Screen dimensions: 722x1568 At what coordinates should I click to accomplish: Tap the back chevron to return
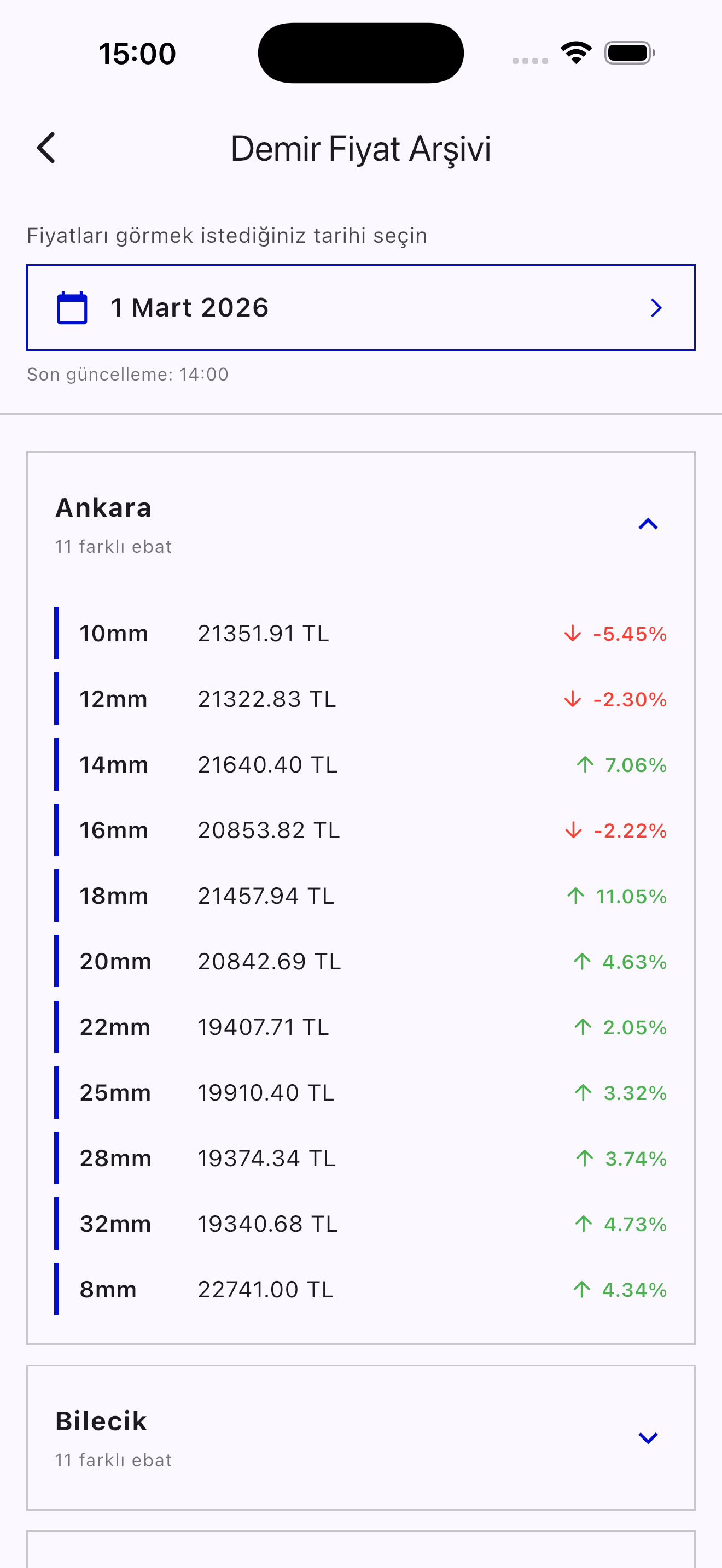pos(45,148)
